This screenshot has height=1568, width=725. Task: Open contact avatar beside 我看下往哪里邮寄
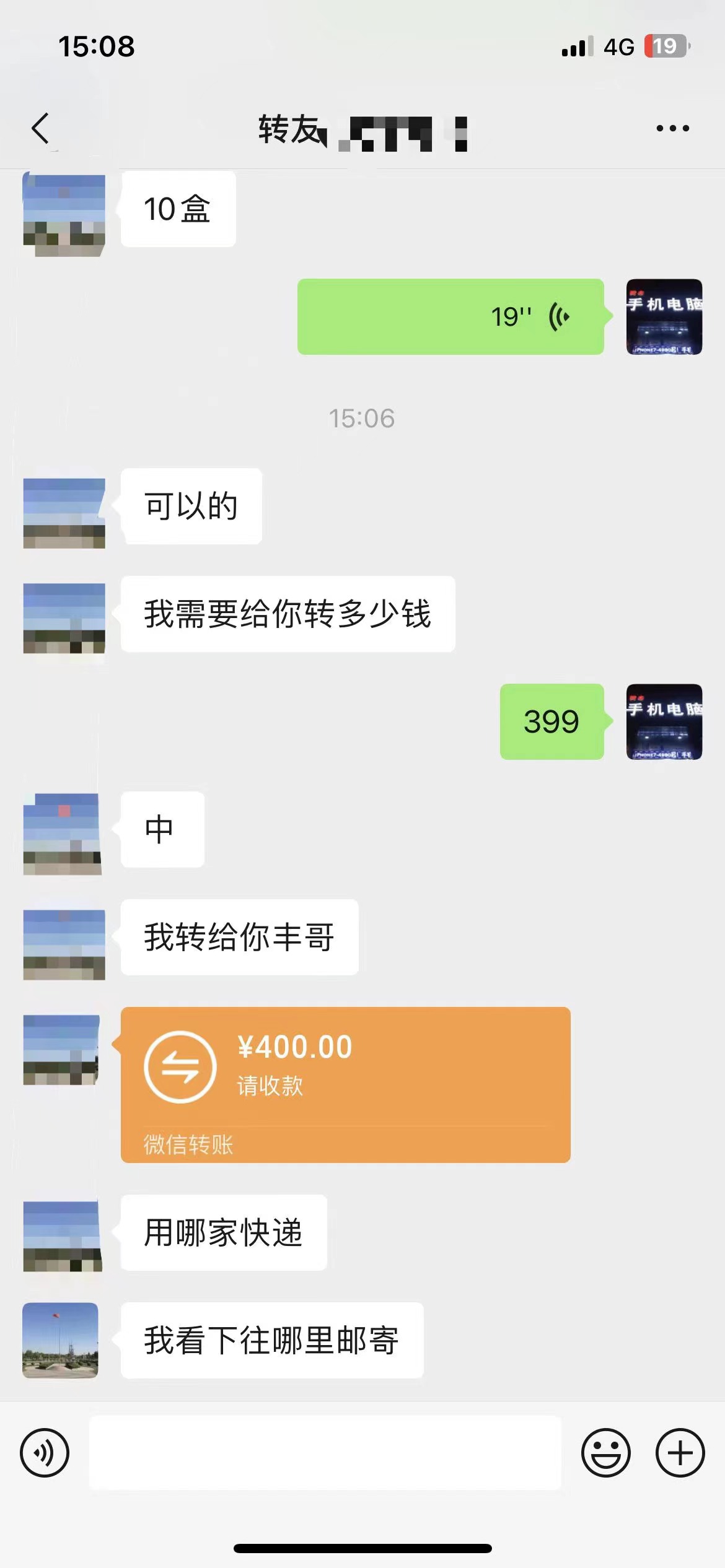click(x=61, y=1340)
